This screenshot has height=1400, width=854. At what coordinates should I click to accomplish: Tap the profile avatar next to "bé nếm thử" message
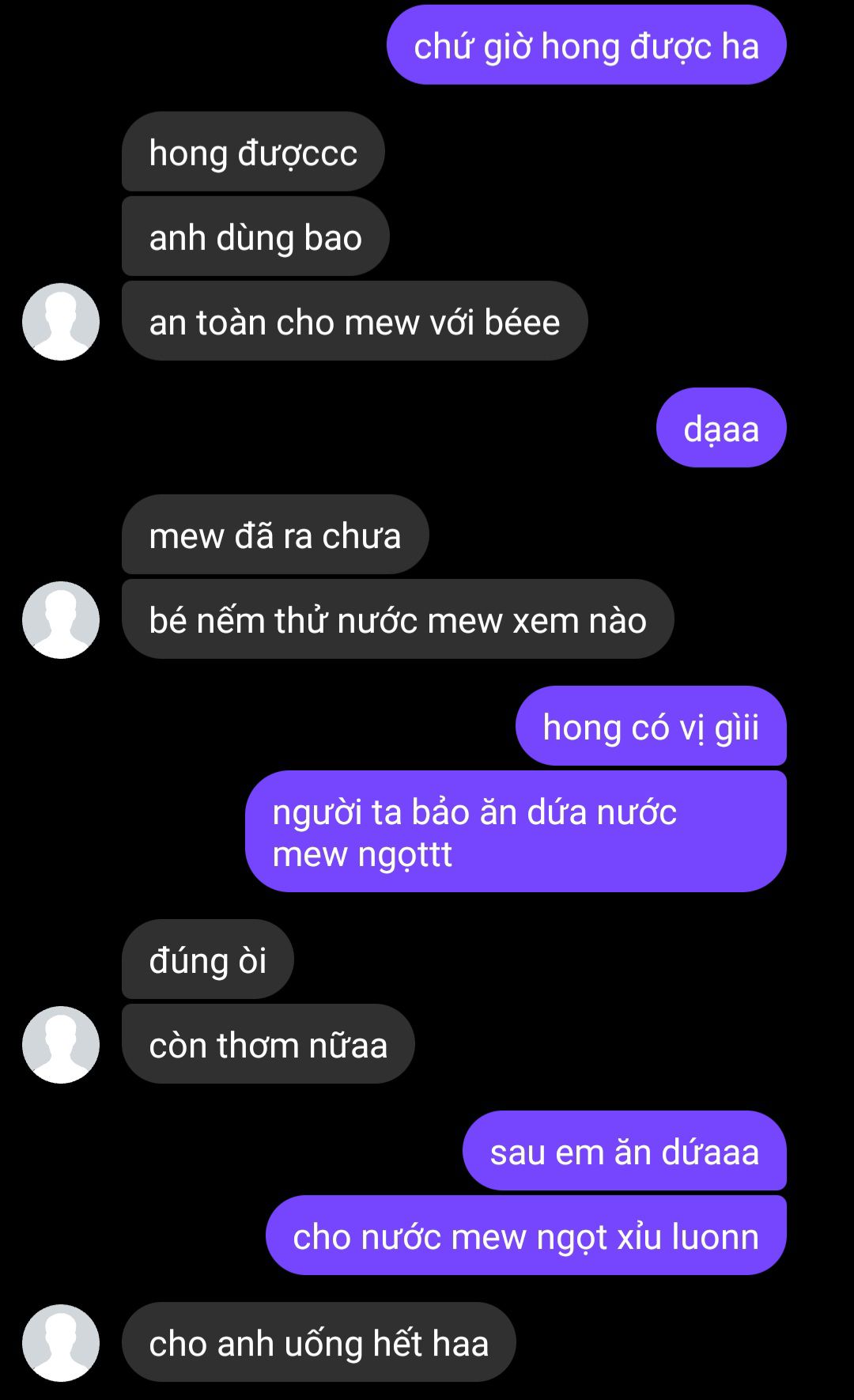(61, 620)
